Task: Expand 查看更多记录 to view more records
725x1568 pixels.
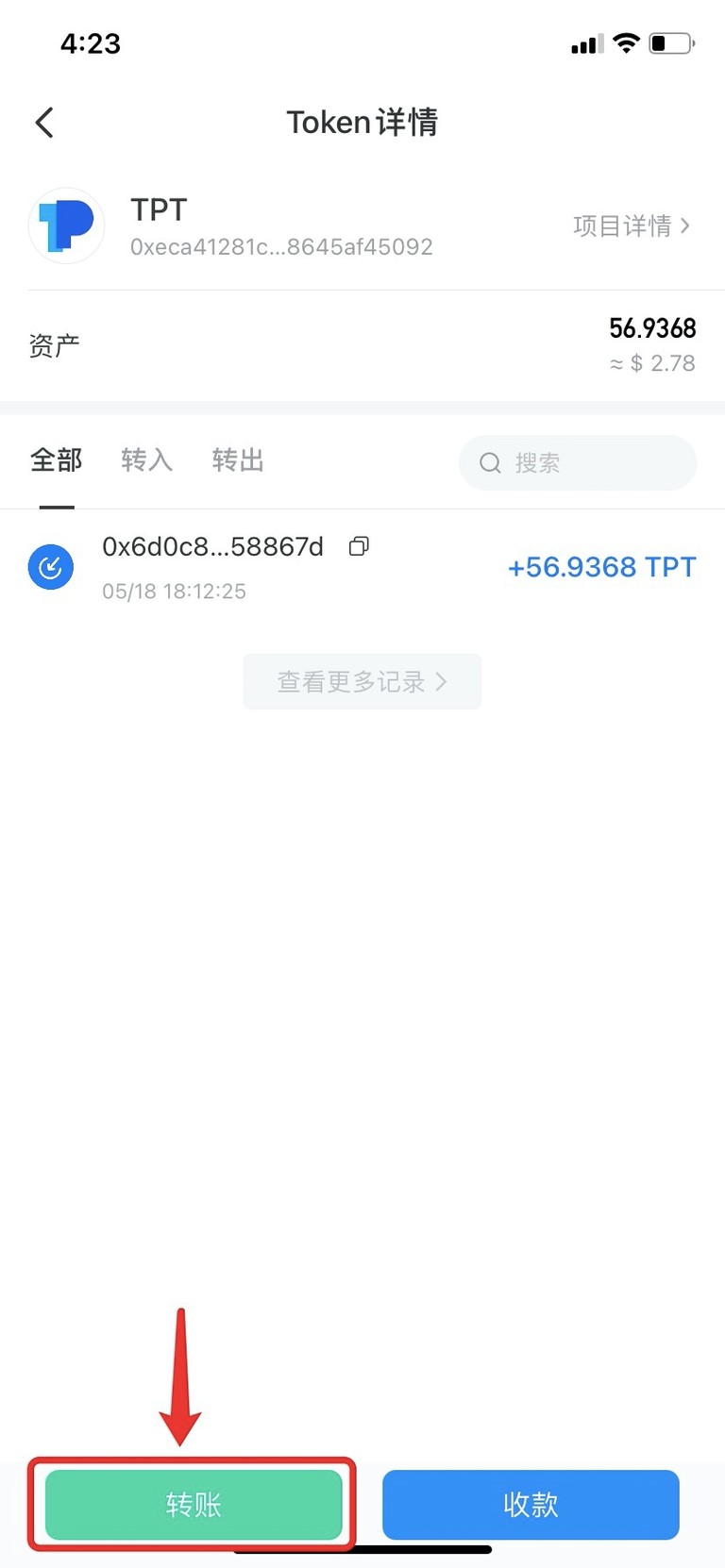Action: click(362, 680)
